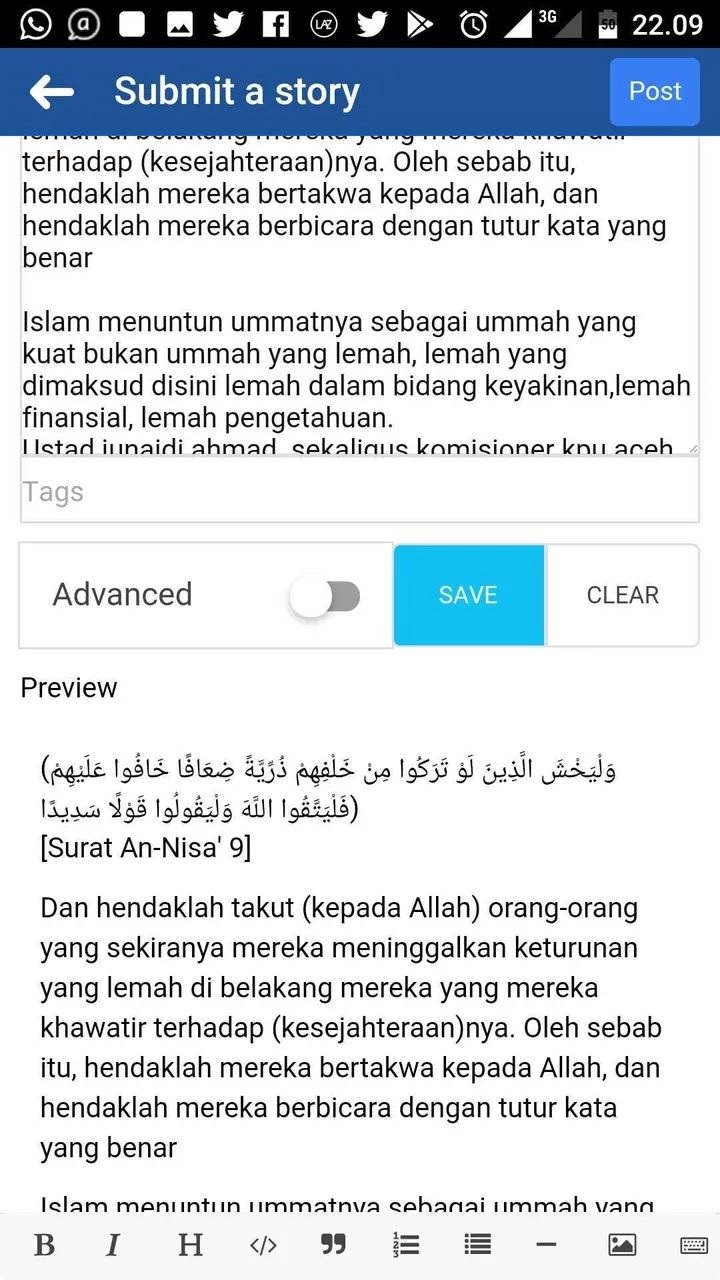Clear the story draft
720x1280 pixels.
(x=622, y=595)
